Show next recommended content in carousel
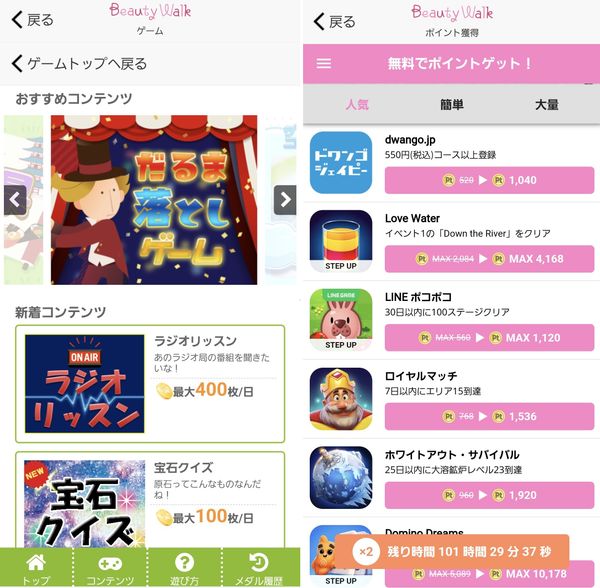This screenshot has width=600, height=588. 285,200
